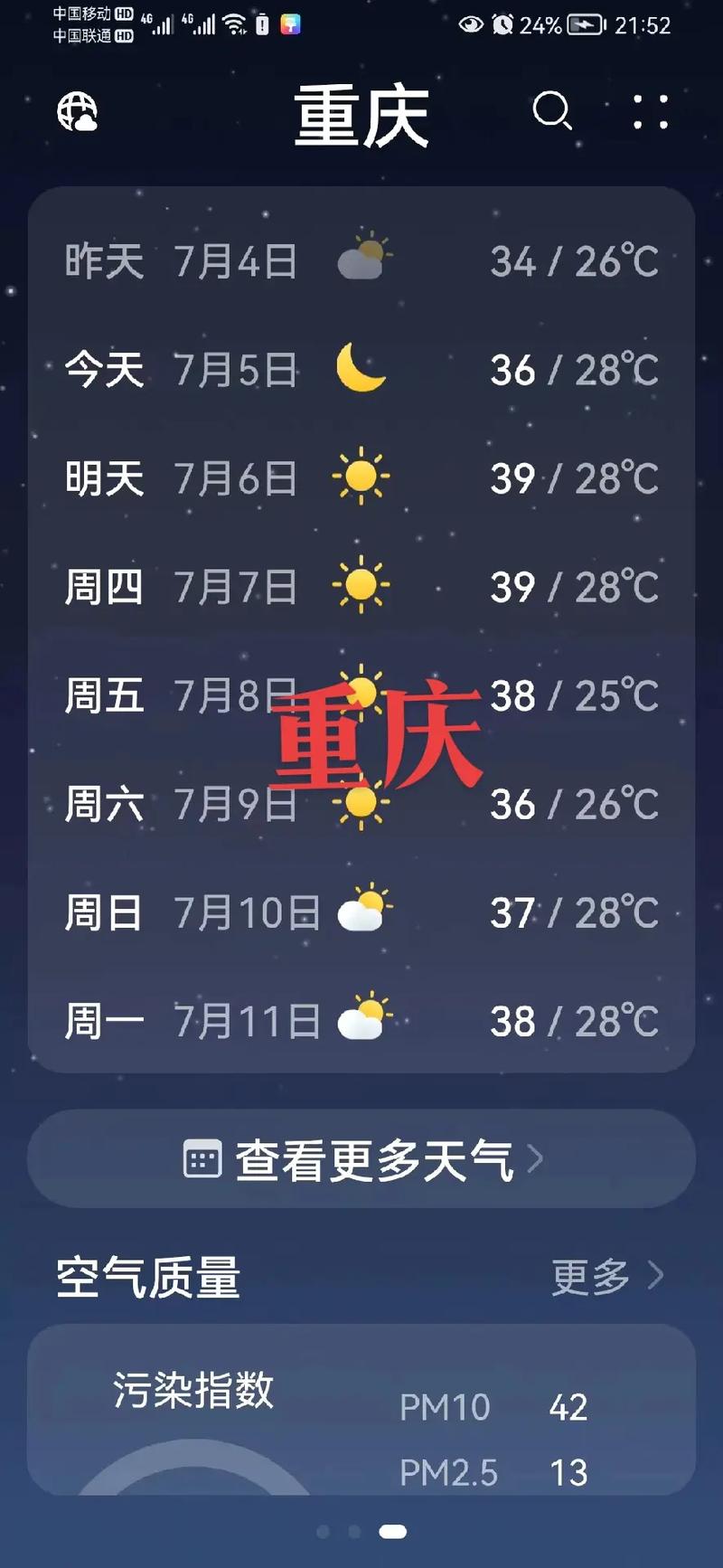Select the 今天 7月5日 row
This screenshot has width=723, height=1568.
click(x=361, y=369)
